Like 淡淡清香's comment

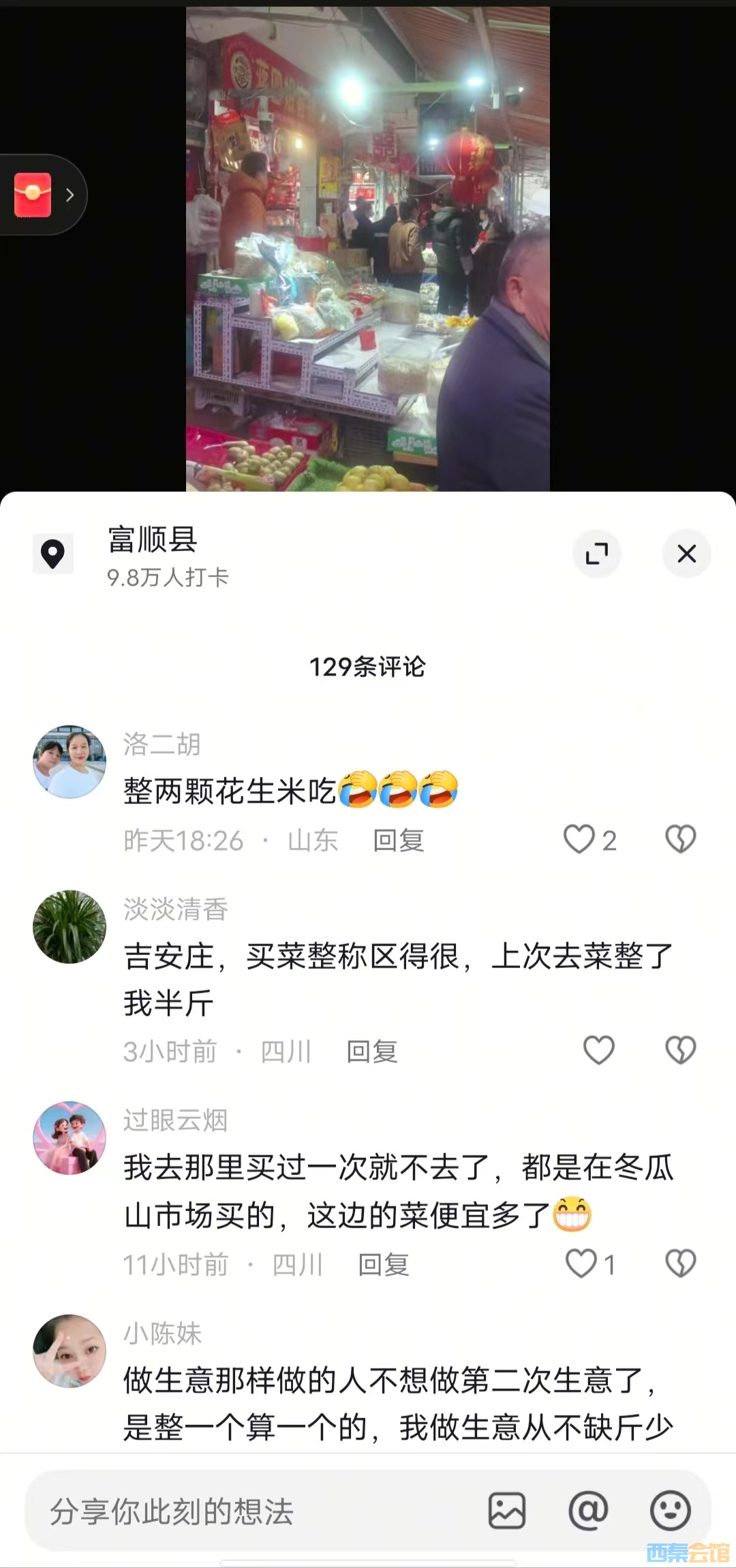[598, 1050]
